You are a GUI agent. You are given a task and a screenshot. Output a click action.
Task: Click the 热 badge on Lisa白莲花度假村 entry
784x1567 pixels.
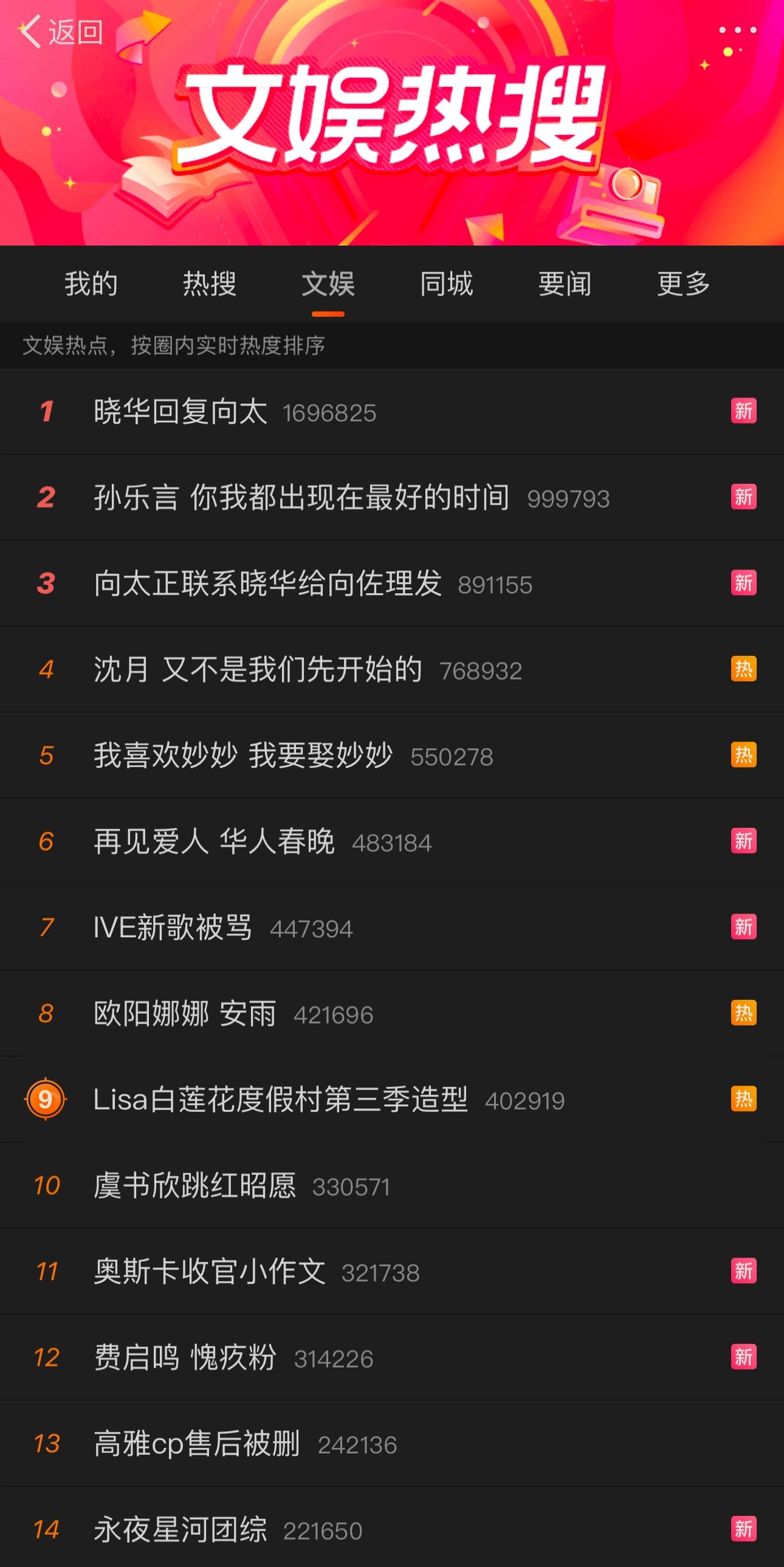[x=743, y=1098]
